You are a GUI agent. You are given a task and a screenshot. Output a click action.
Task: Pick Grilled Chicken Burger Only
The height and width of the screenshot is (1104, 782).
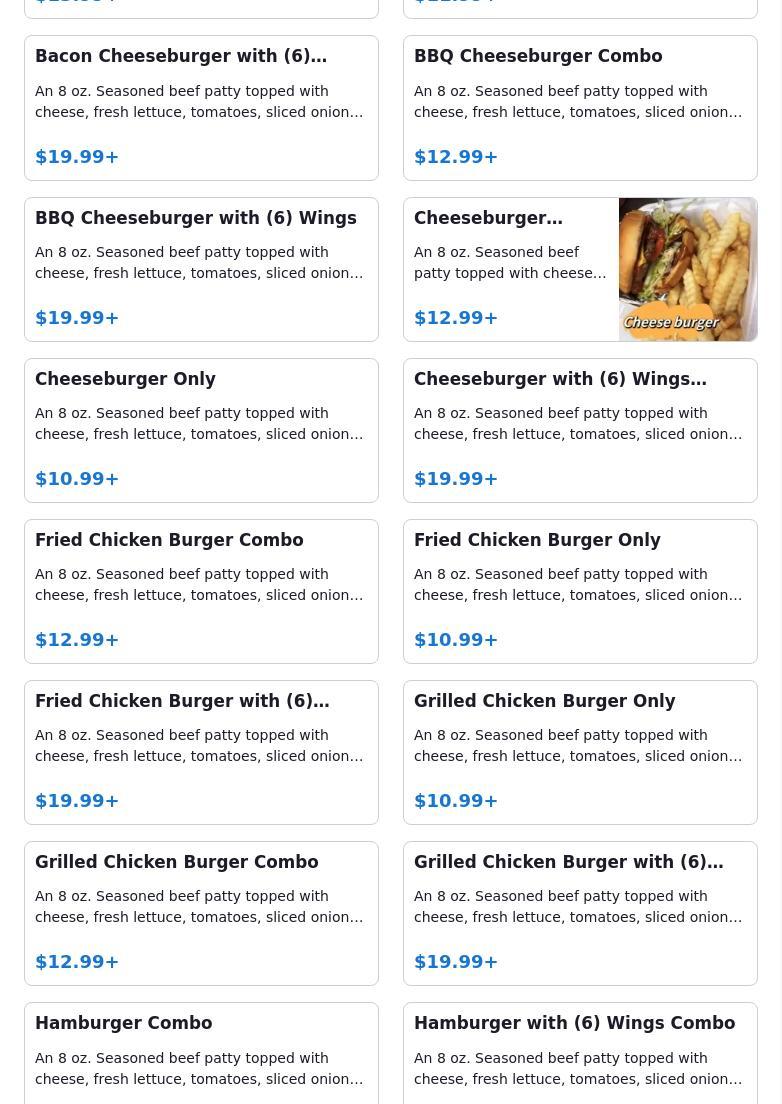click(580, 752)
